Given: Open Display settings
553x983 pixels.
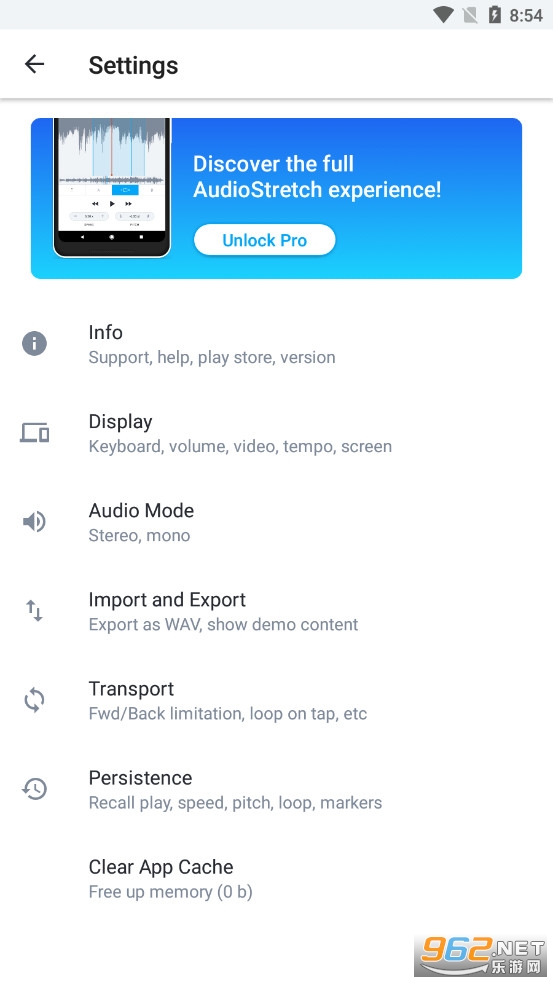Looking at the screenshot, I should coord(276,433).
